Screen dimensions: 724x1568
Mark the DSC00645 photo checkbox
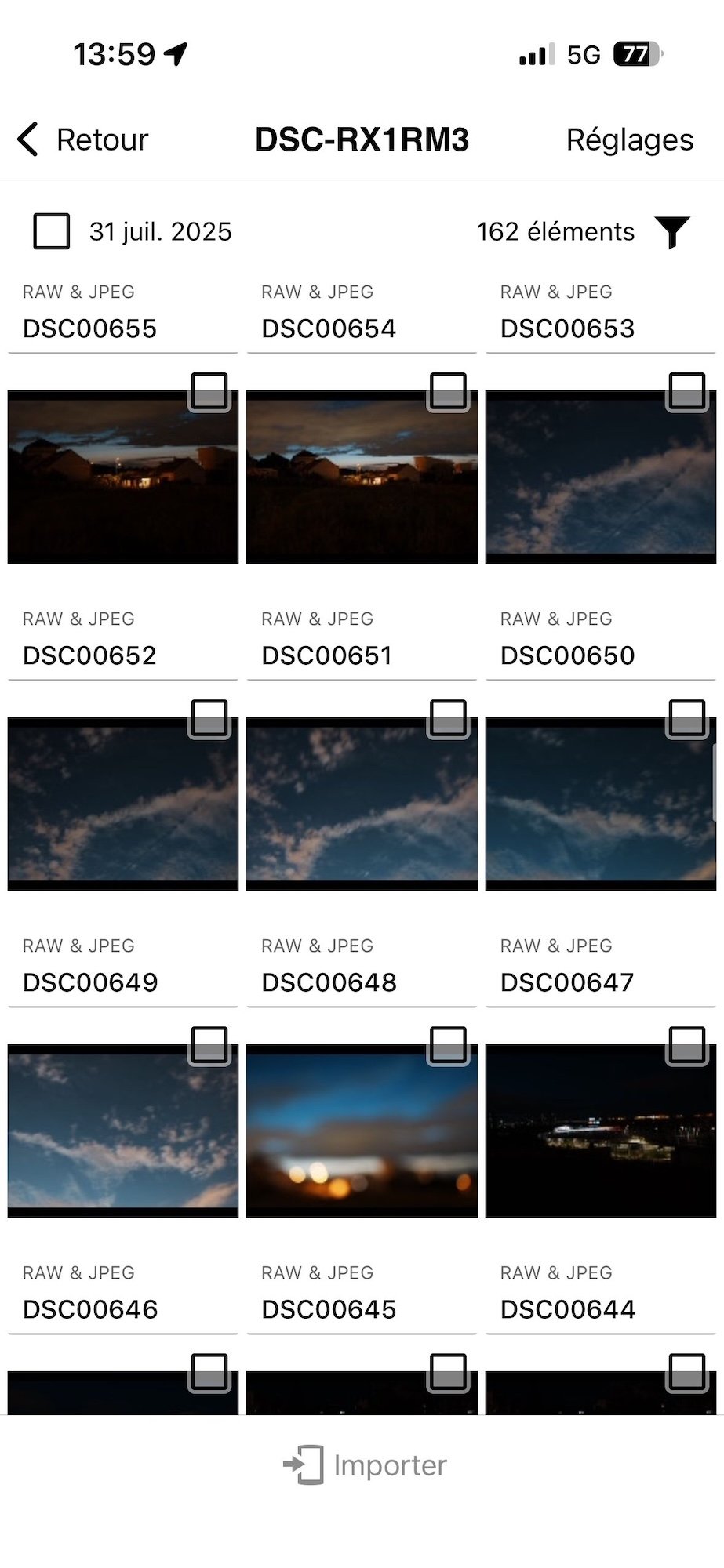coord(449,1373)
